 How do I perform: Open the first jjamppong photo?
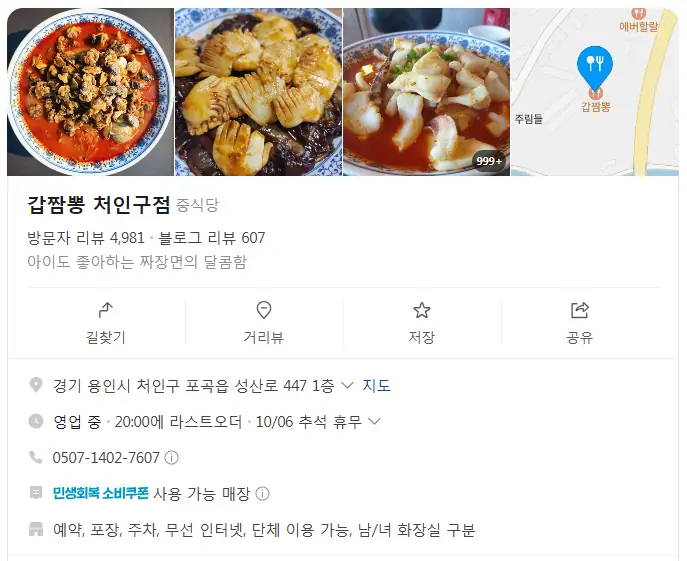point(90,92)
